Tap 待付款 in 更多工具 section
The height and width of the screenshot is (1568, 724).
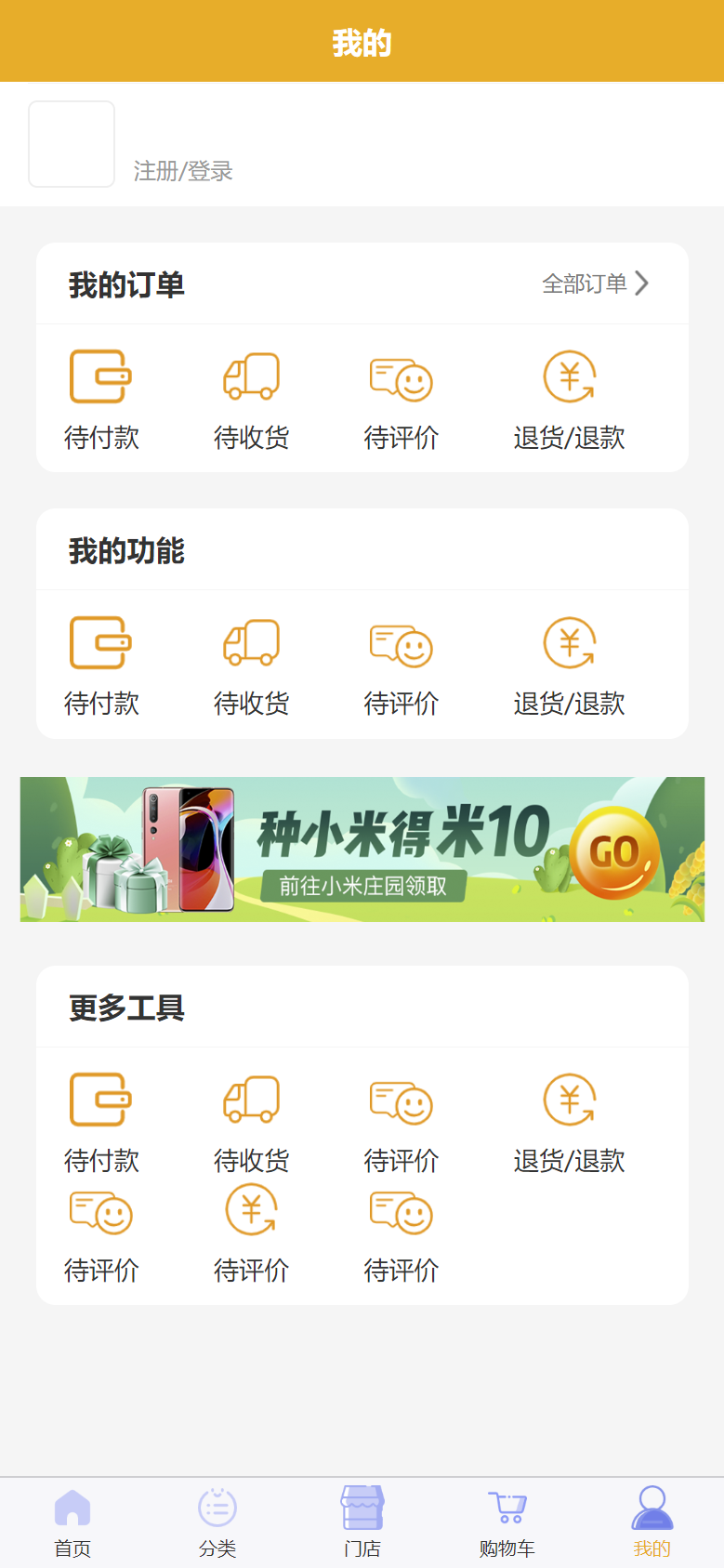pyautogui.click(x=101, y=1121)
